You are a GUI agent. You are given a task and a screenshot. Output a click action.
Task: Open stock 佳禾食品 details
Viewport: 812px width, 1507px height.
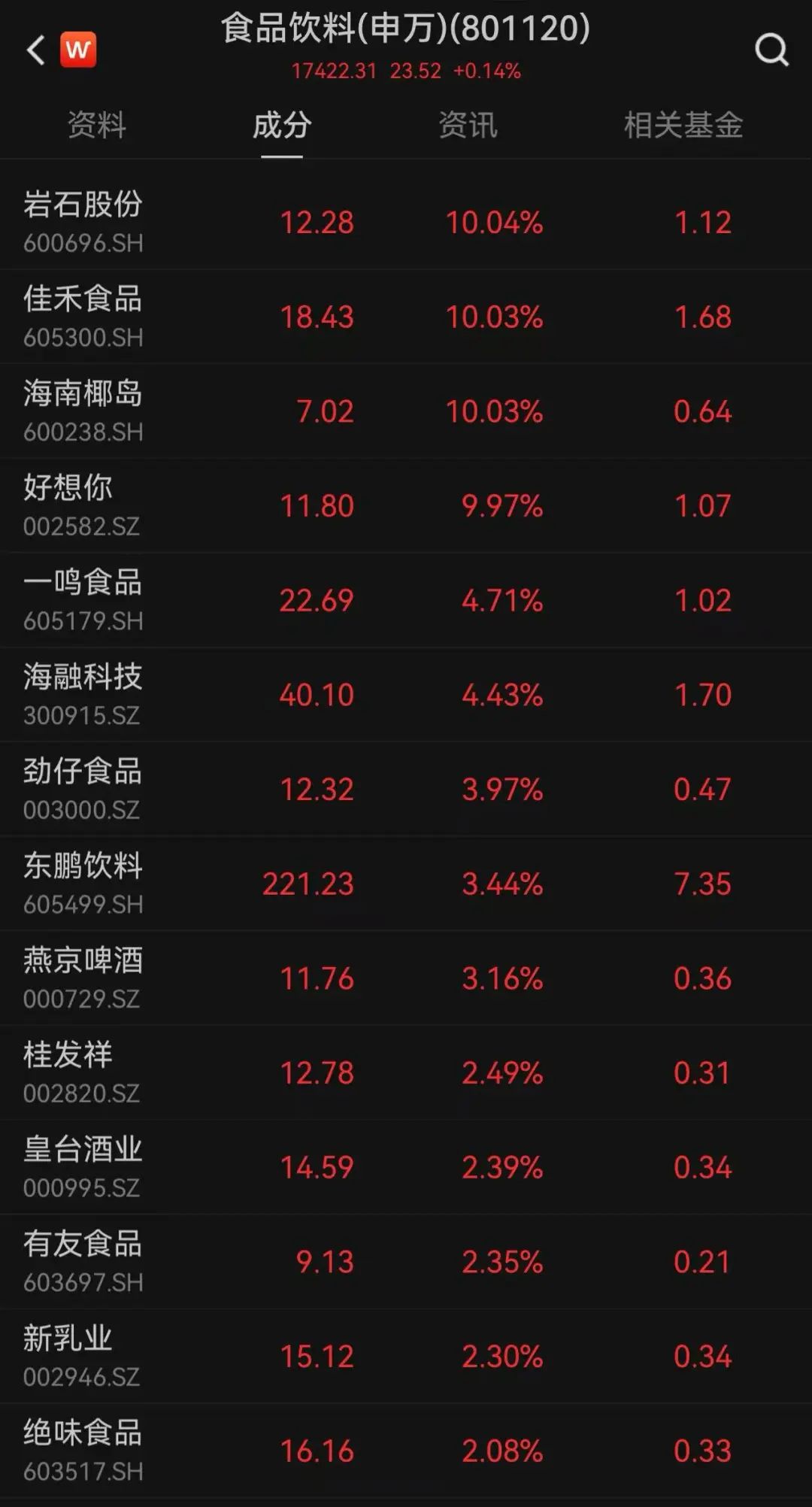(x=83, y=317)
